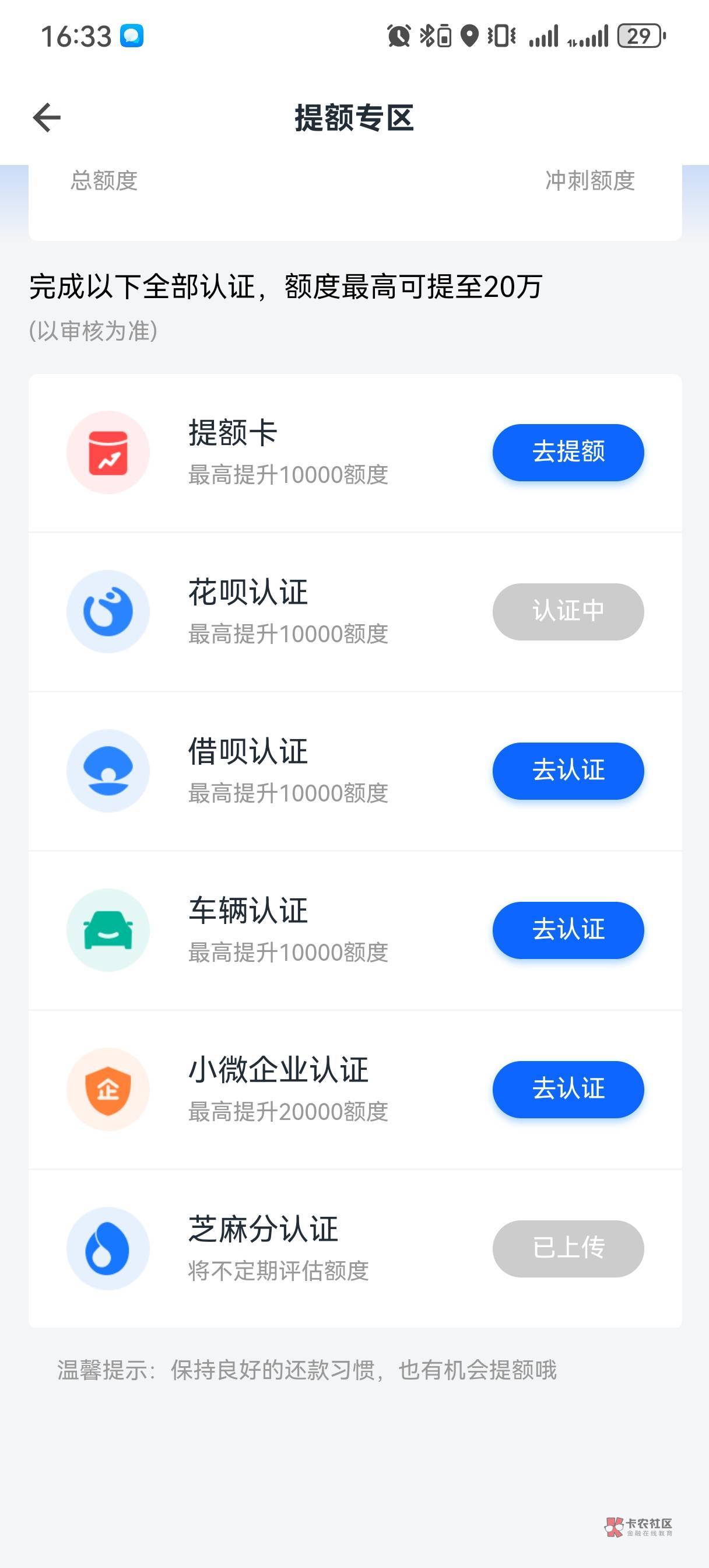Start 车辆认证 with its 去认证 button
The image size is (709, 1568).
[568, 929]
